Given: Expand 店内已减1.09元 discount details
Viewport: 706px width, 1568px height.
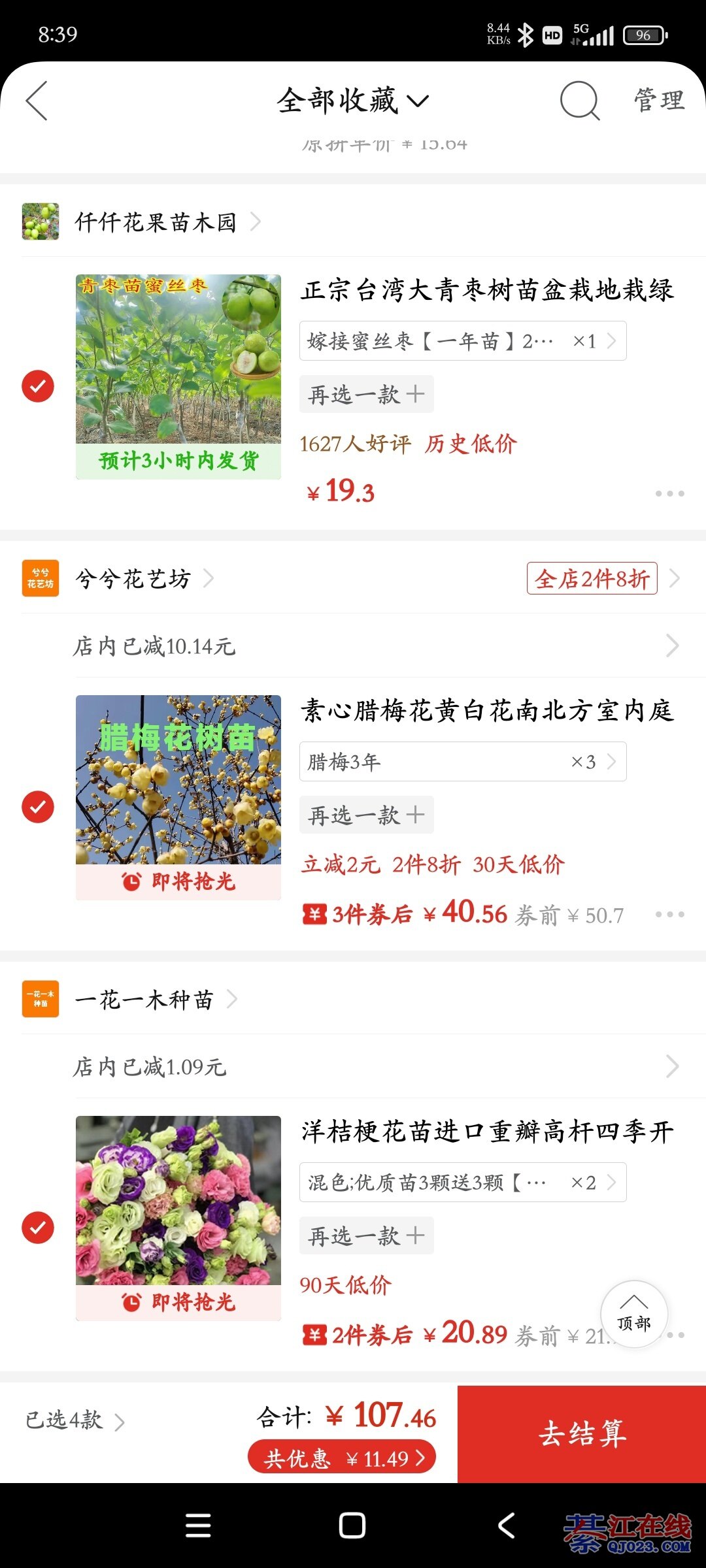Looking at the screenshot, I should coord(376,1067).
